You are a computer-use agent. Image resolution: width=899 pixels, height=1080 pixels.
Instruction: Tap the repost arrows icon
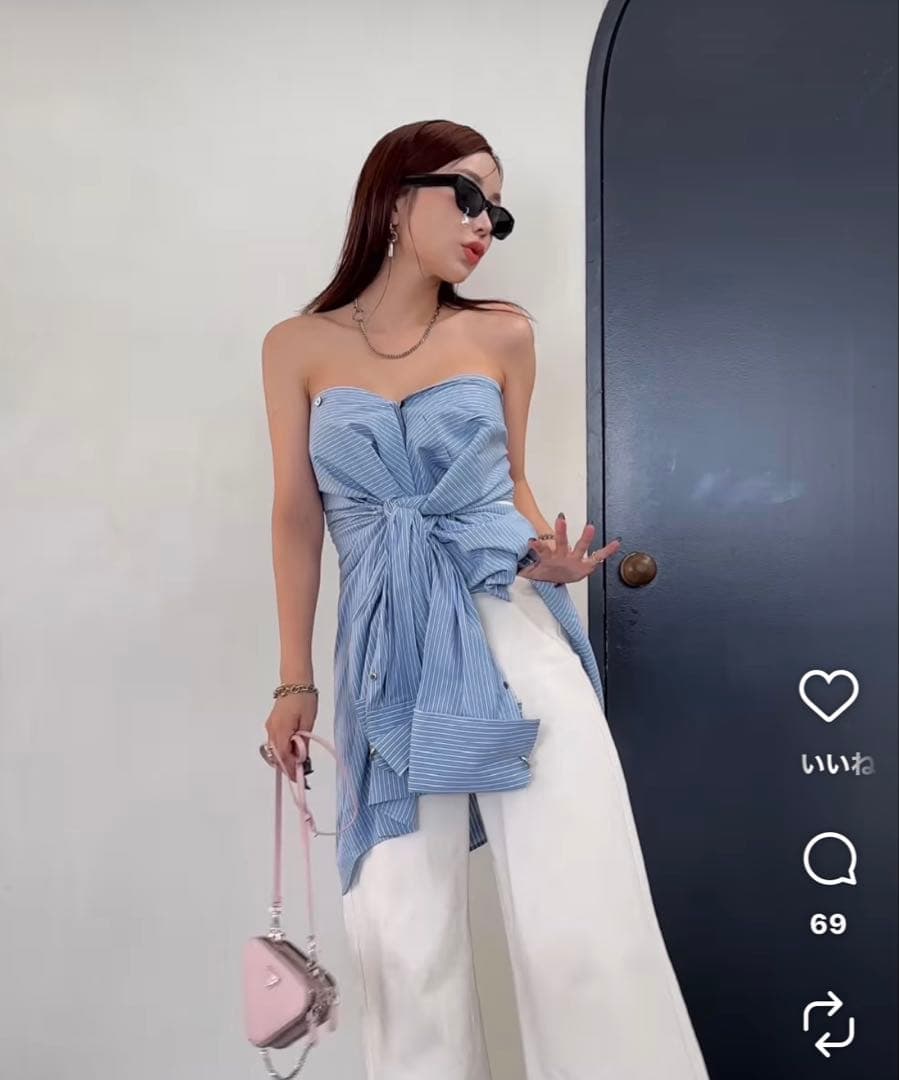point(829,1025)
